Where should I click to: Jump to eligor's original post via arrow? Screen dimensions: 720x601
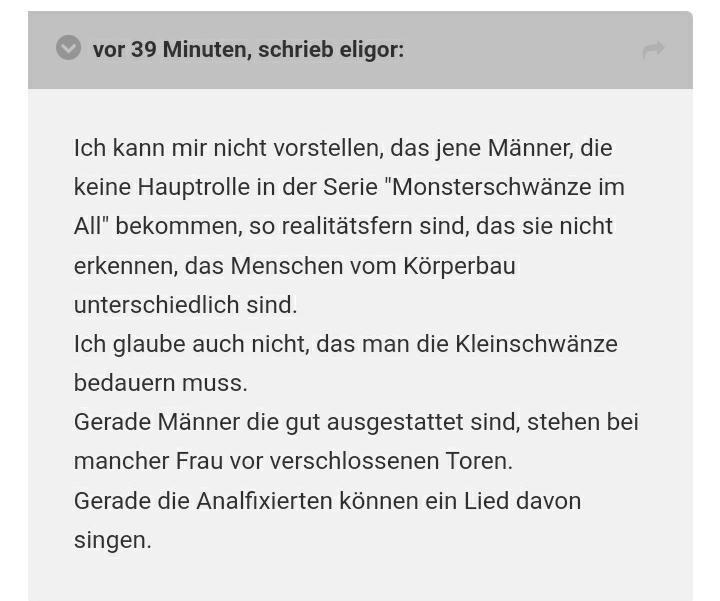tap(653, 49)
